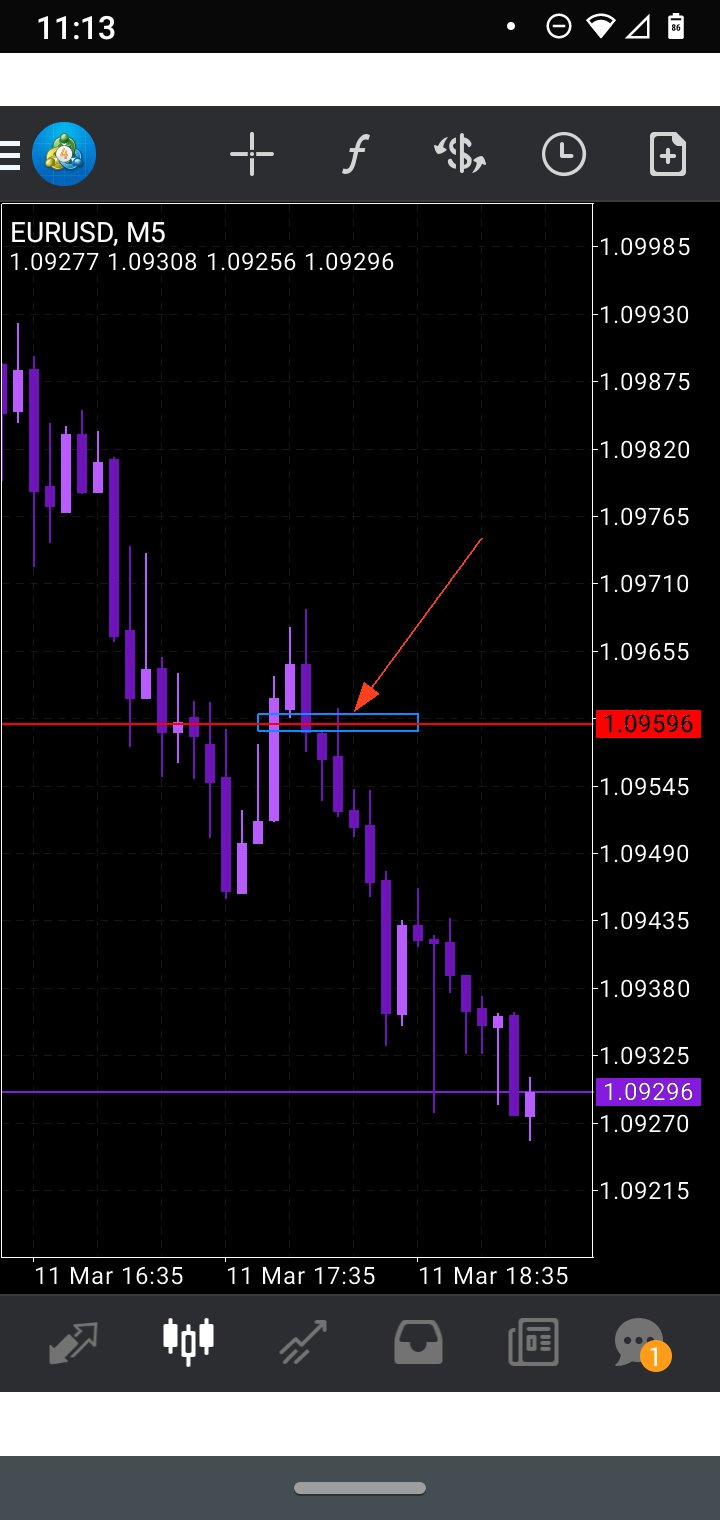Open the Messages chat tab
This screenshot has width=720, height=1520.
point(640,1342)
